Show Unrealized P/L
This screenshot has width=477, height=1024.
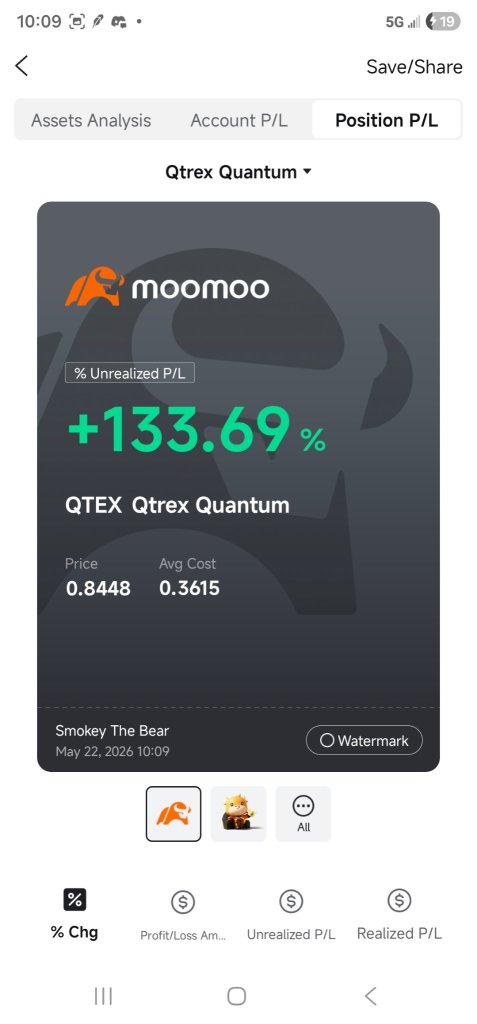click(x=291, y=916)
